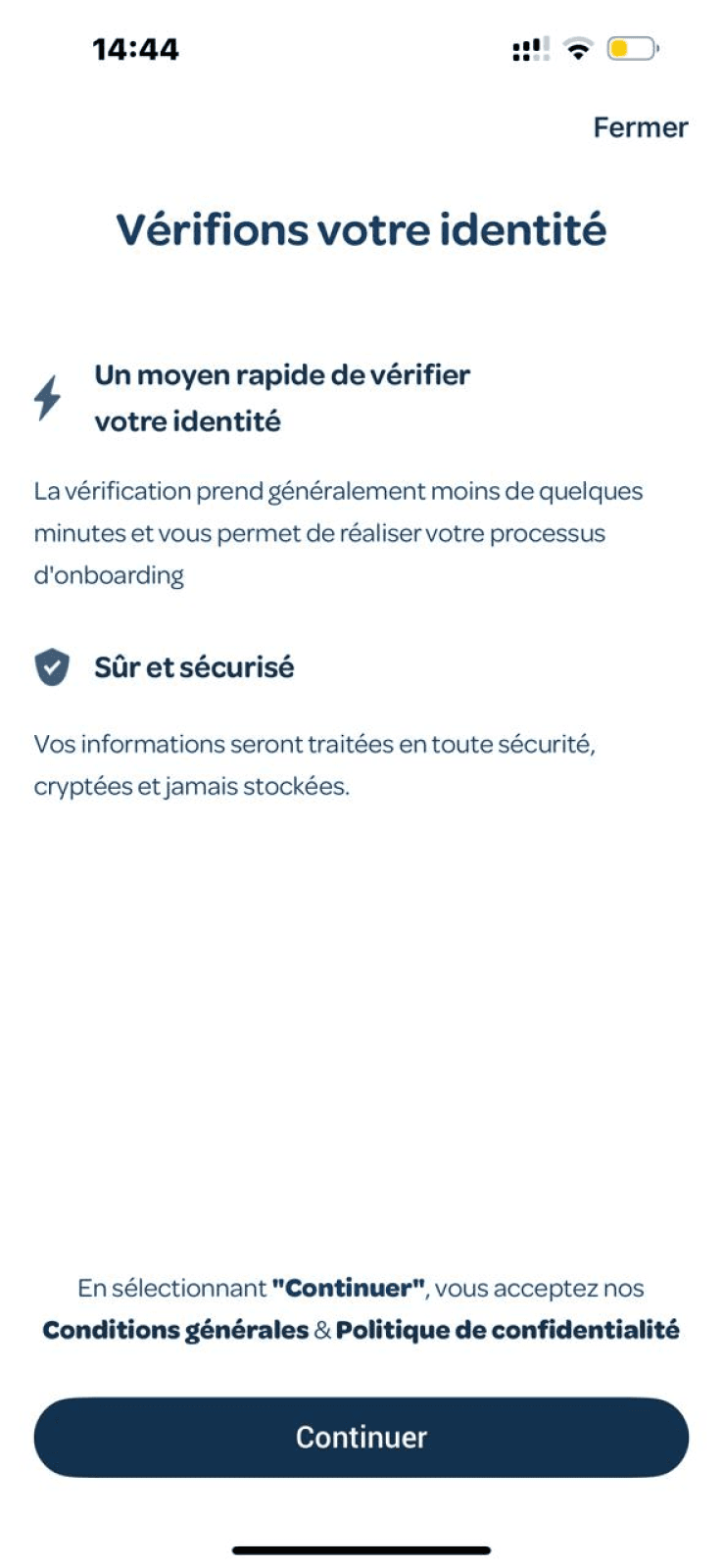Screen dimensions: 723x1568
Task: Select the shield security icon
Action: (x=50, y=667)
